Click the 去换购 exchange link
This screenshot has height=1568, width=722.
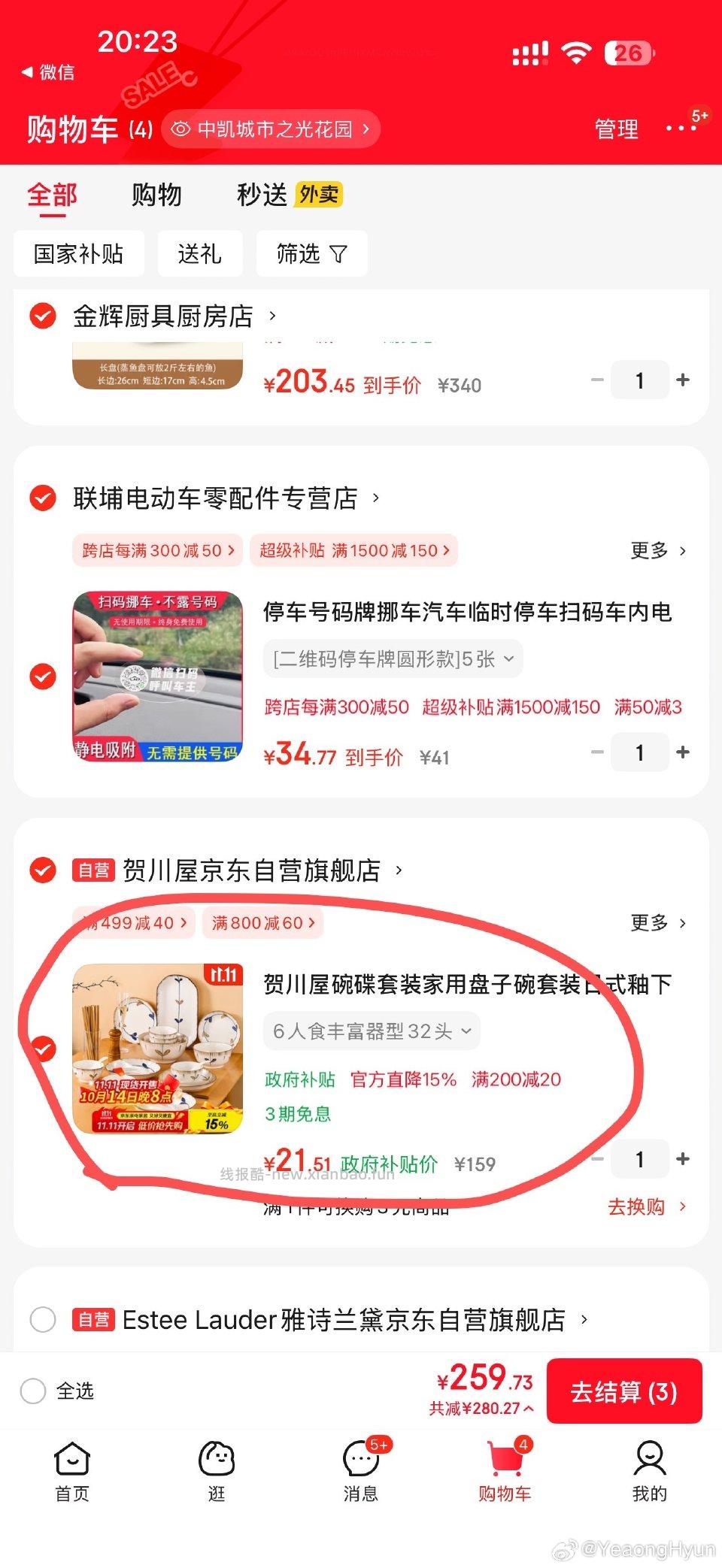click(637, 1206)
